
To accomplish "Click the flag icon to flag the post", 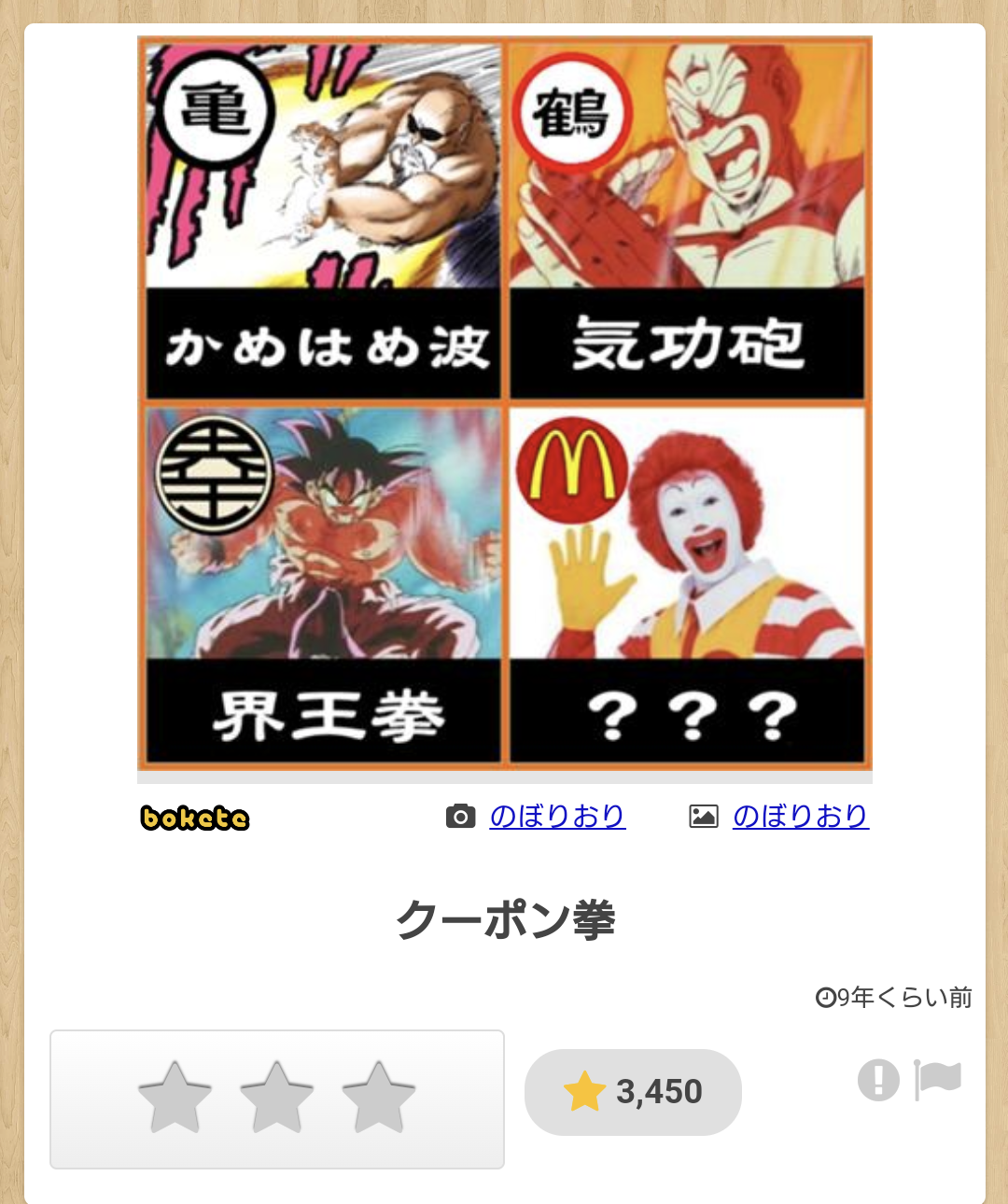I will 936,1080.
